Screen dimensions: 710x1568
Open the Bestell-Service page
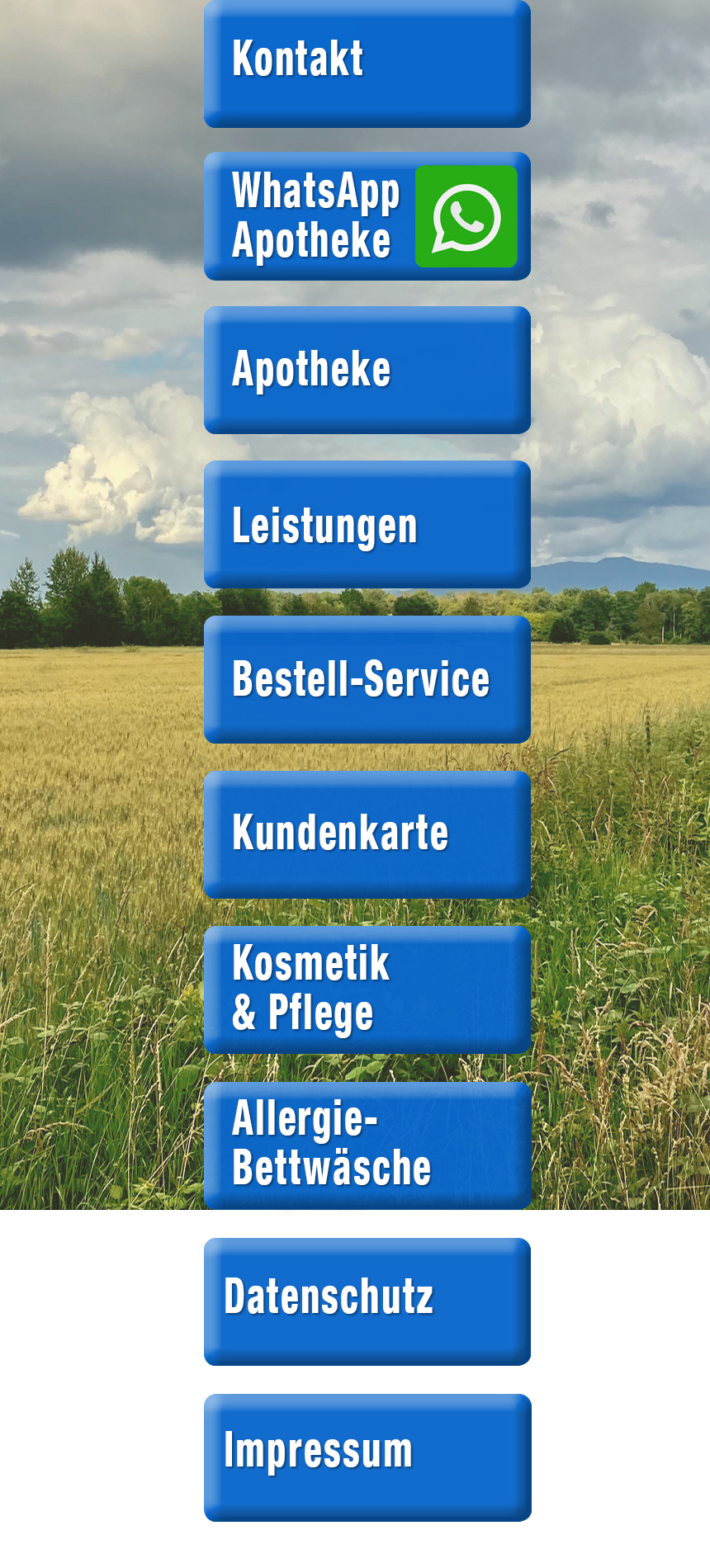(367, 679)
